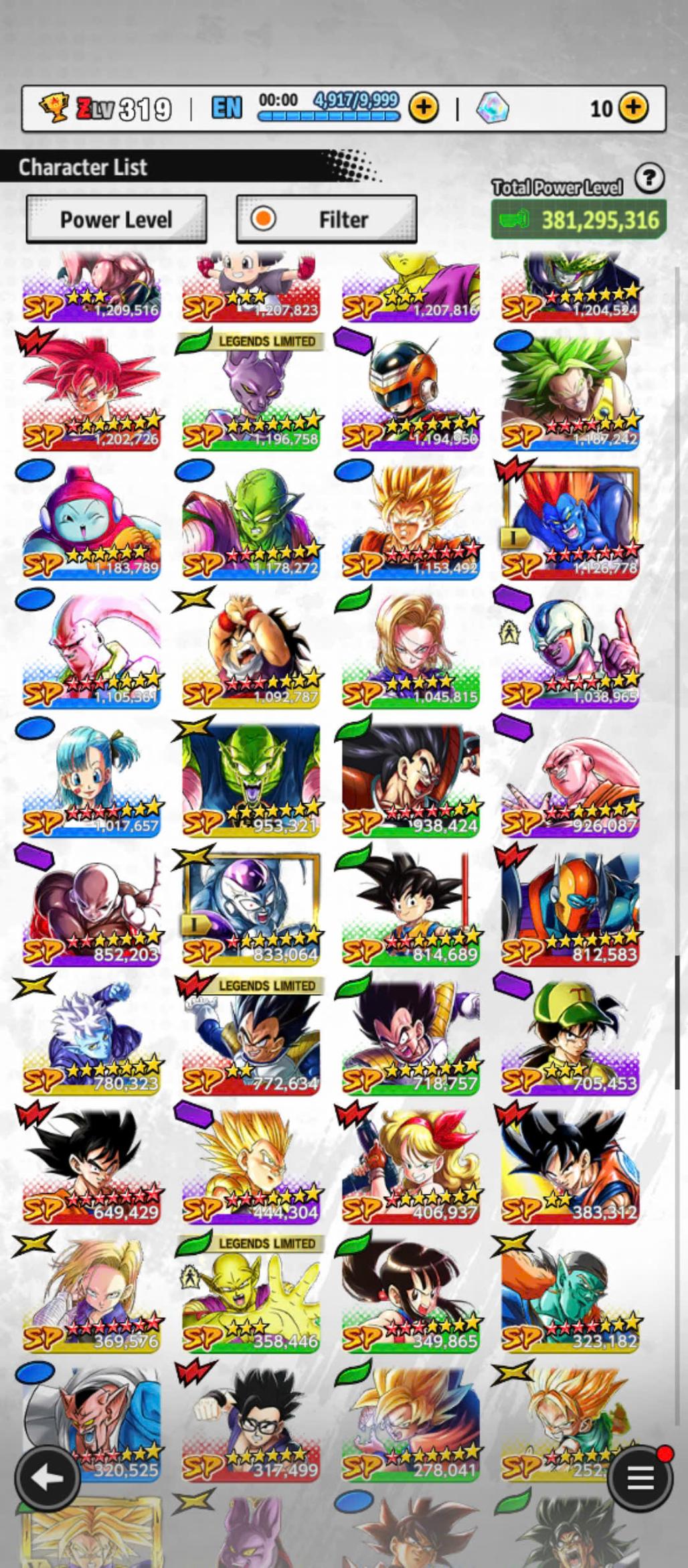This screenshot has width=688, height=1568.
Task: Select Legends Limited character with 772,634 power
Action: (251, 1036)
